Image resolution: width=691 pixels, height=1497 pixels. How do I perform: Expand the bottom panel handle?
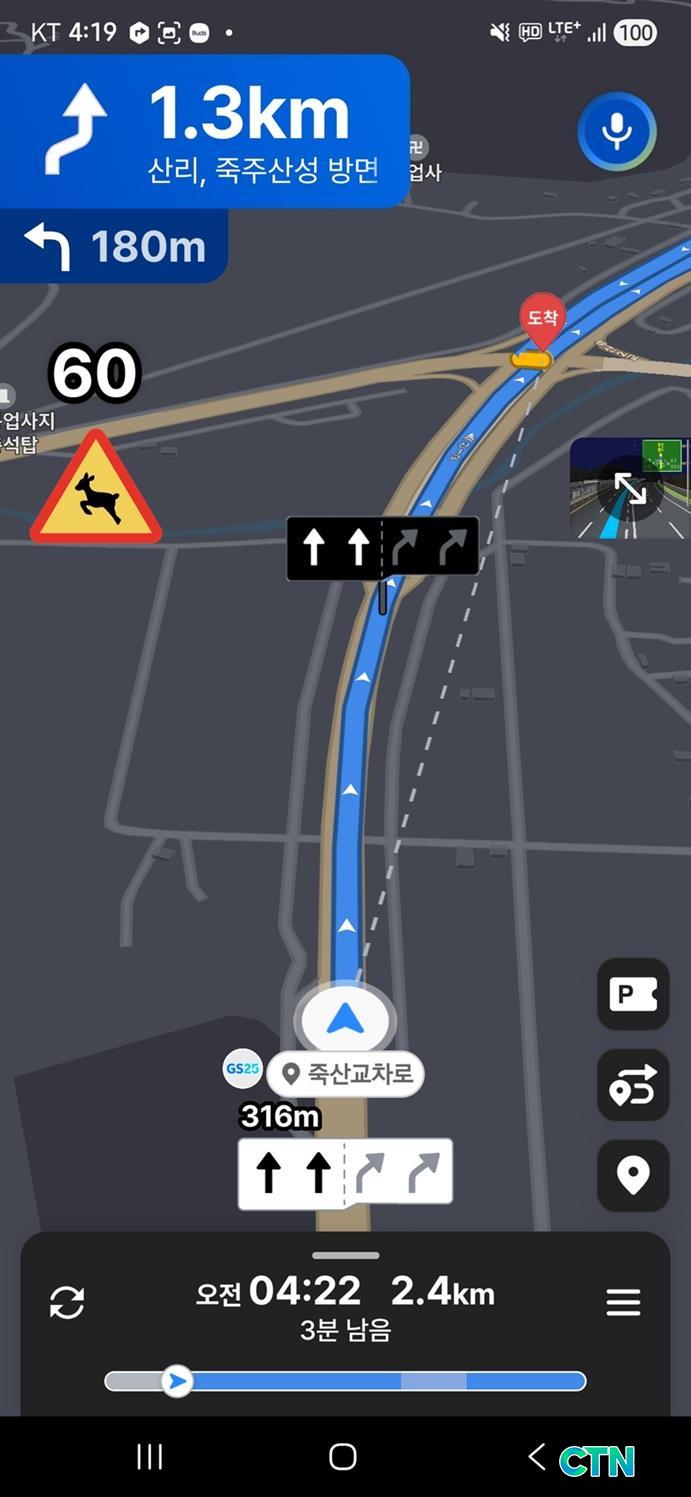coord(345,1255)
